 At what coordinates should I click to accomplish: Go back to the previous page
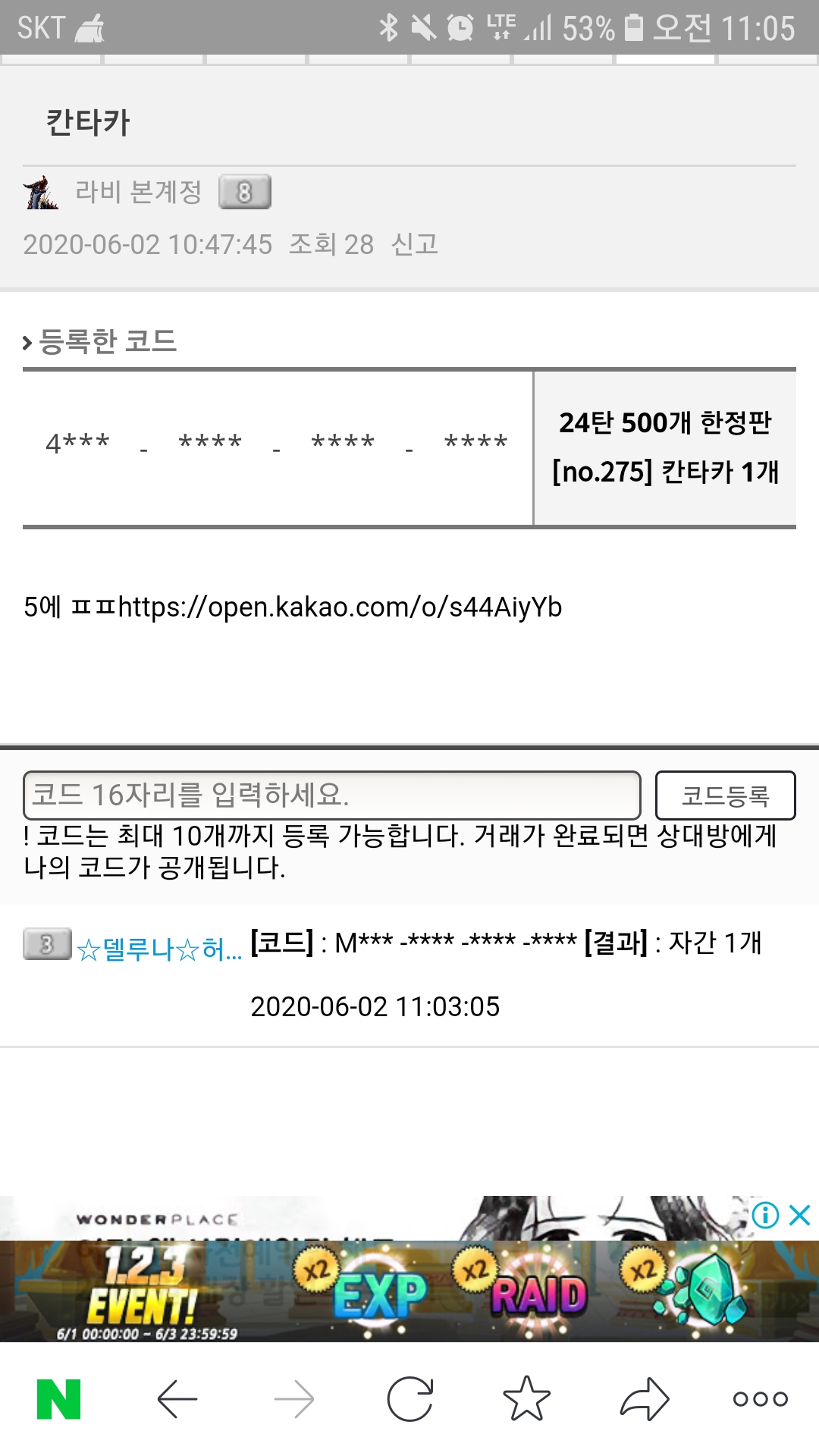tap(177, 1399)
